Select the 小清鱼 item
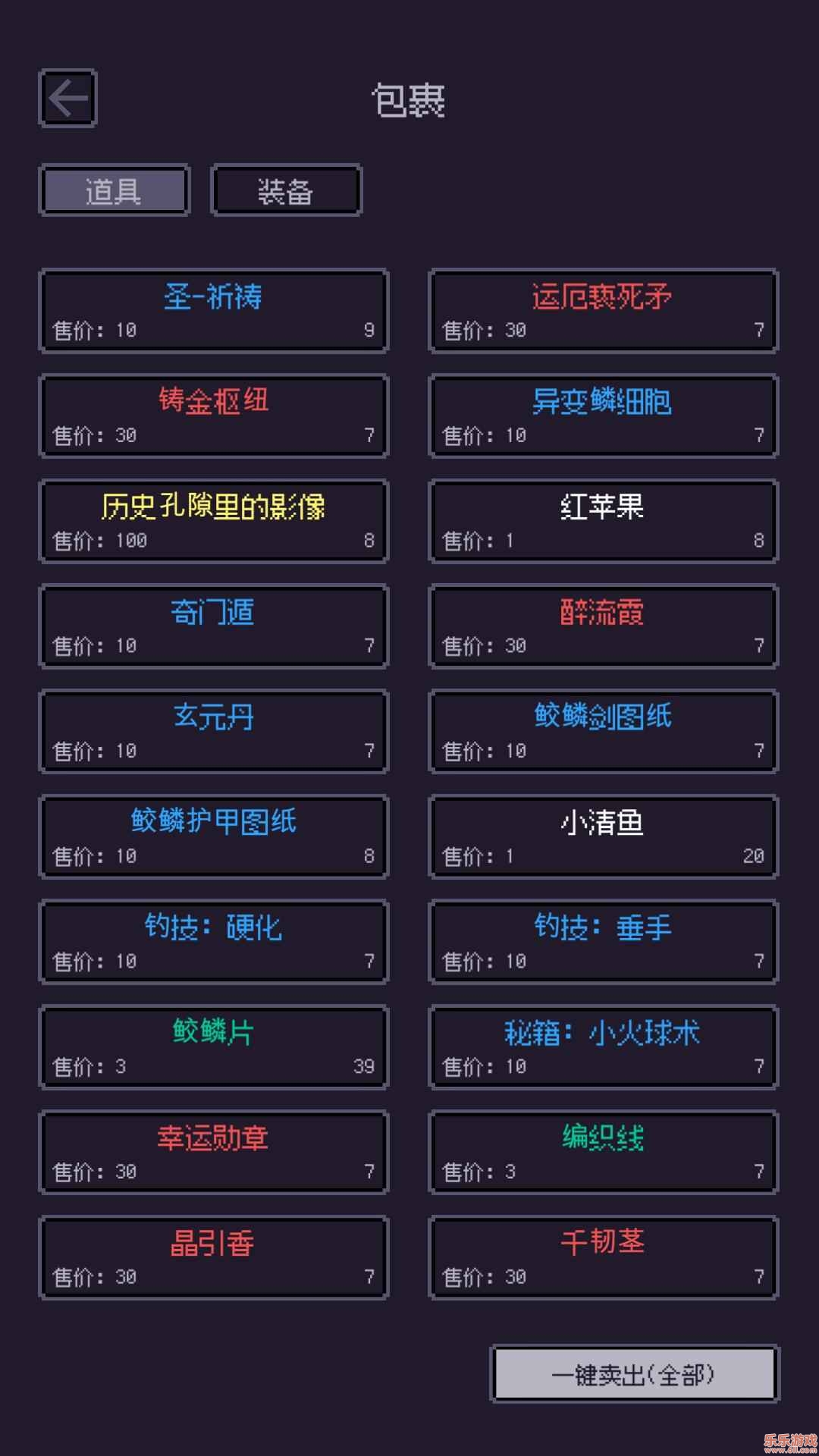This screenshot has height=1456, width=819. [x=603, y=837]
